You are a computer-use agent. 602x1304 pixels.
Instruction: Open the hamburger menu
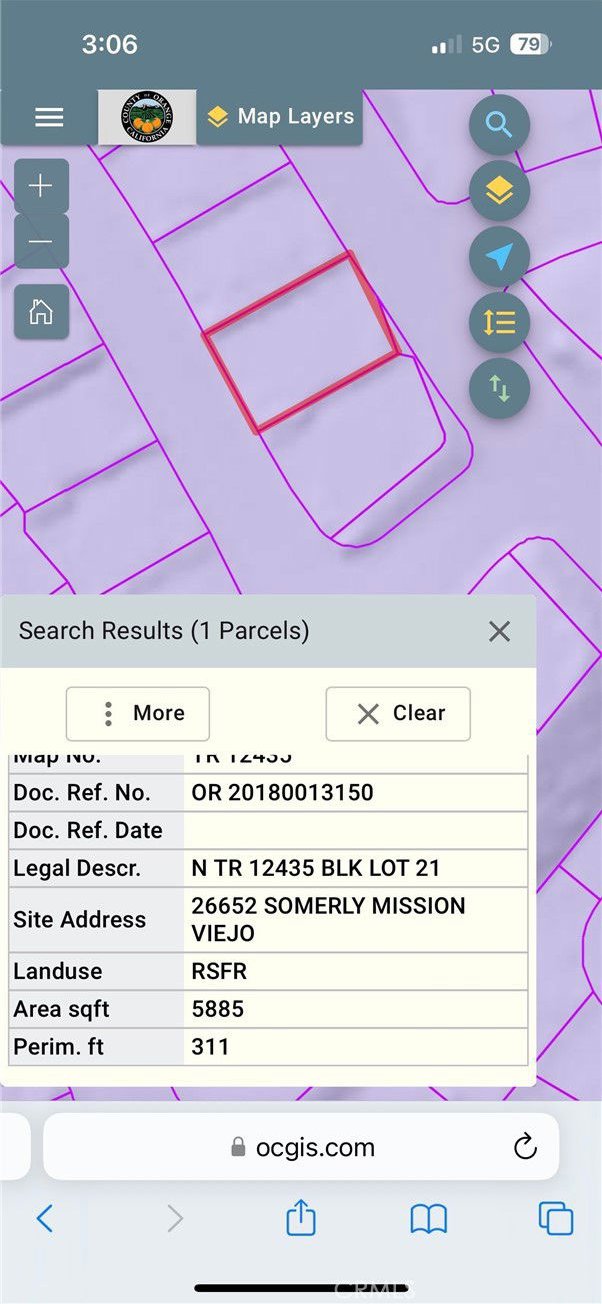coord(49,117)
